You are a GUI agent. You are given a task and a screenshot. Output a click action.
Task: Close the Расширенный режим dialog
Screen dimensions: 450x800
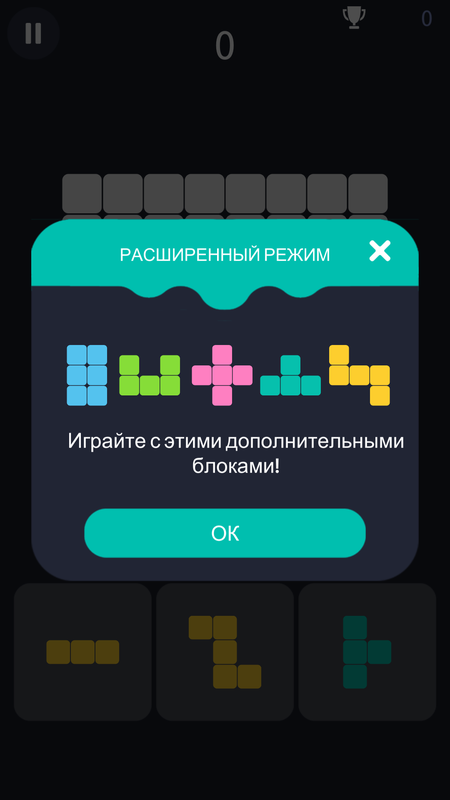point(380,251)
